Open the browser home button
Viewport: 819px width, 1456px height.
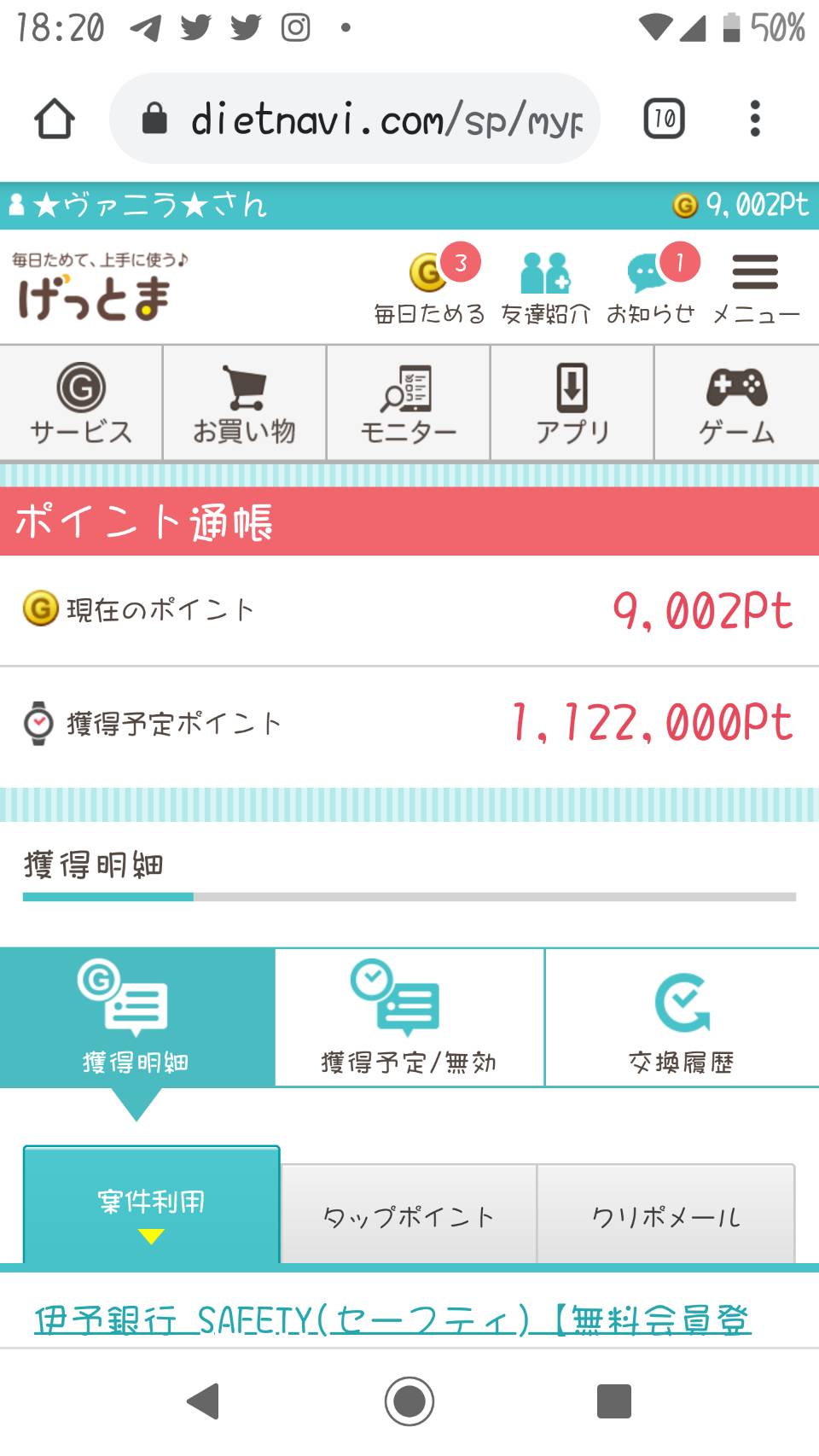(55, 119)
